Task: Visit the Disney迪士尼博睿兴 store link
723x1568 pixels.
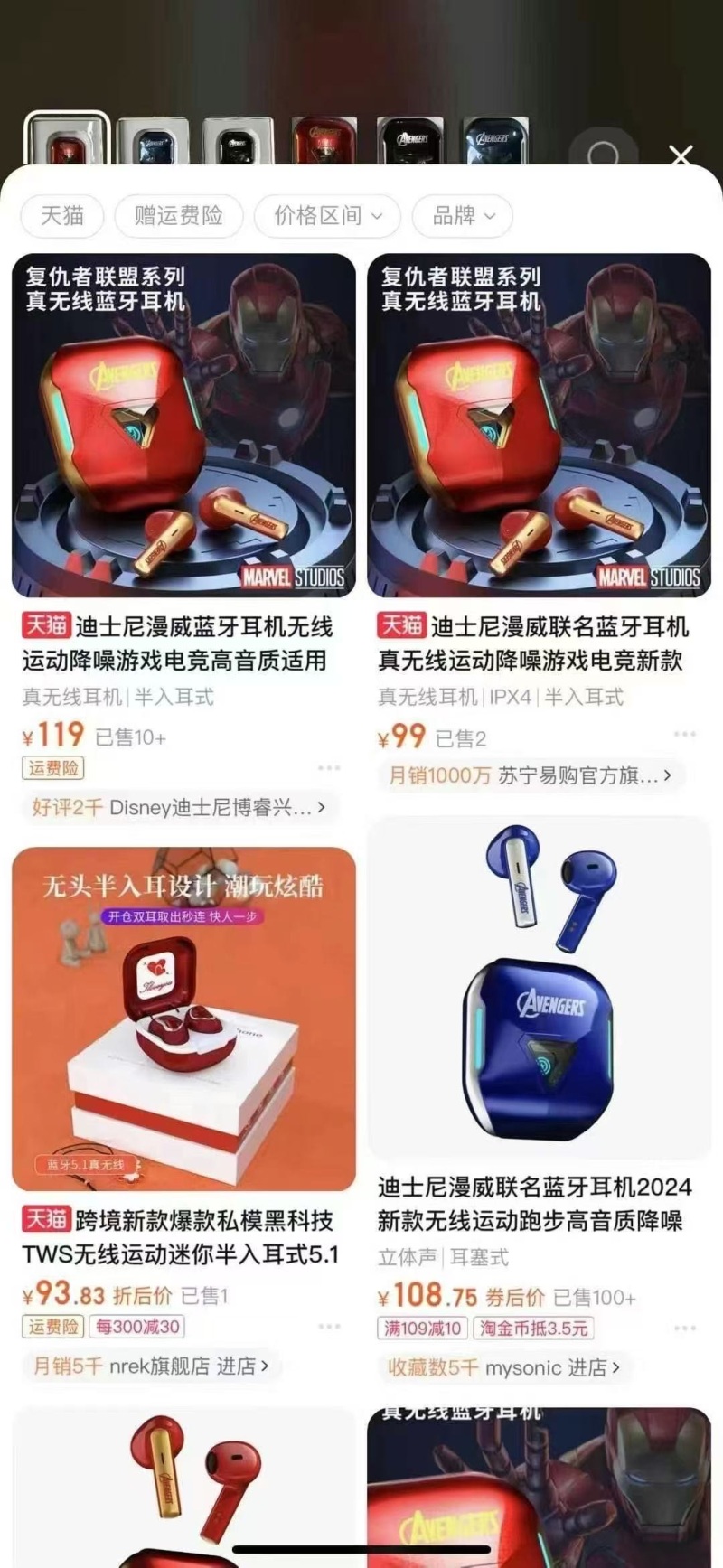Action: [179, 807]
